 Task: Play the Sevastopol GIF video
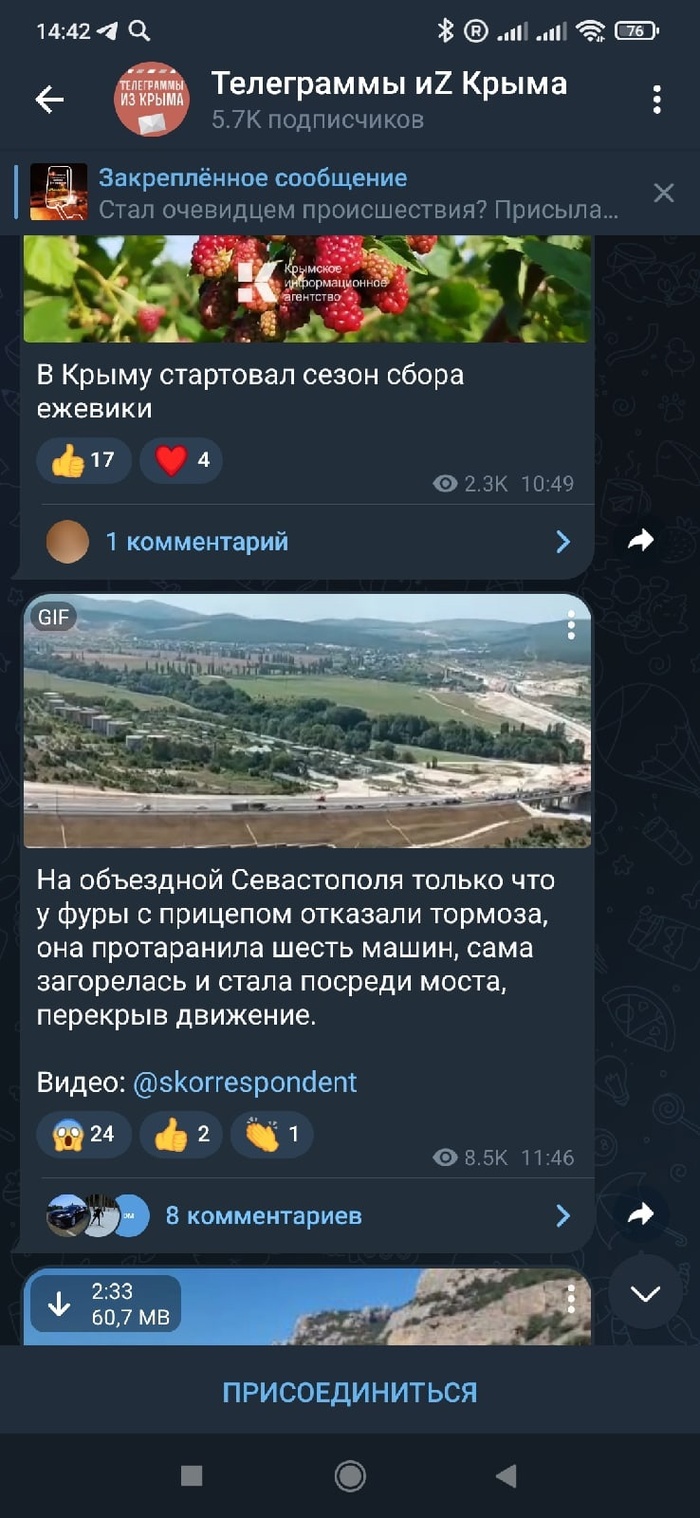pos(307,720)
